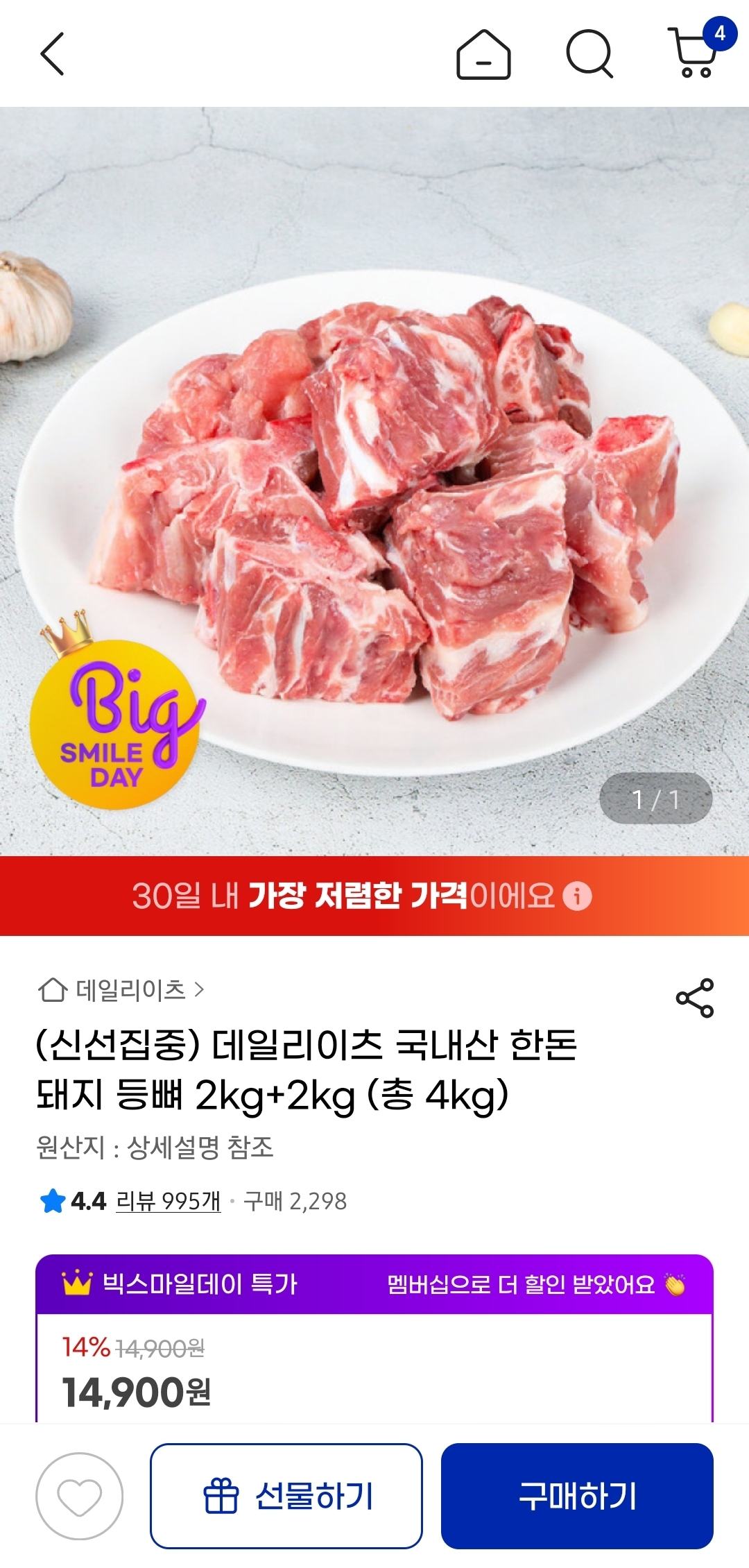View the 995 reviews

[x=168, y=1201]
